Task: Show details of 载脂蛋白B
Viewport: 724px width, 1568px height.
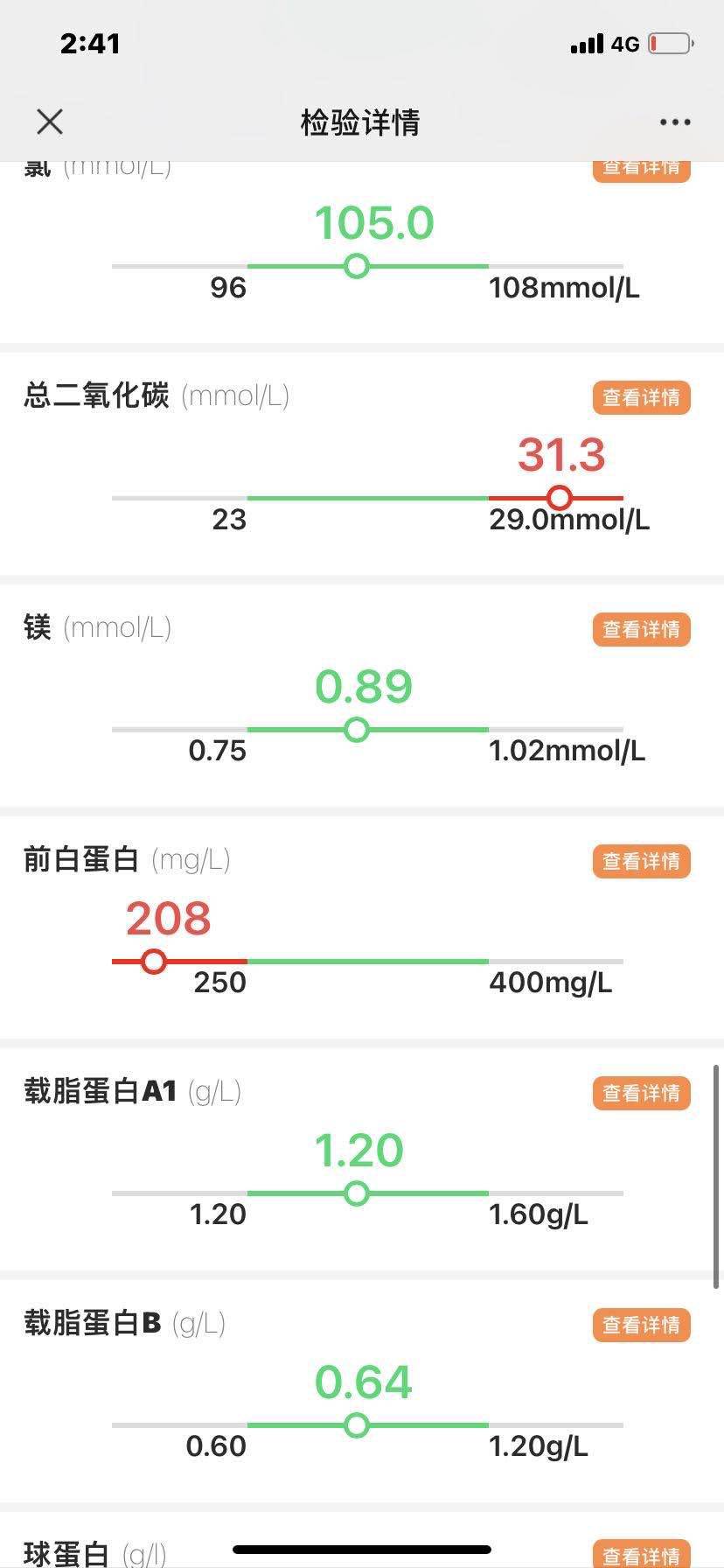Action: (x=641, y=1326)
